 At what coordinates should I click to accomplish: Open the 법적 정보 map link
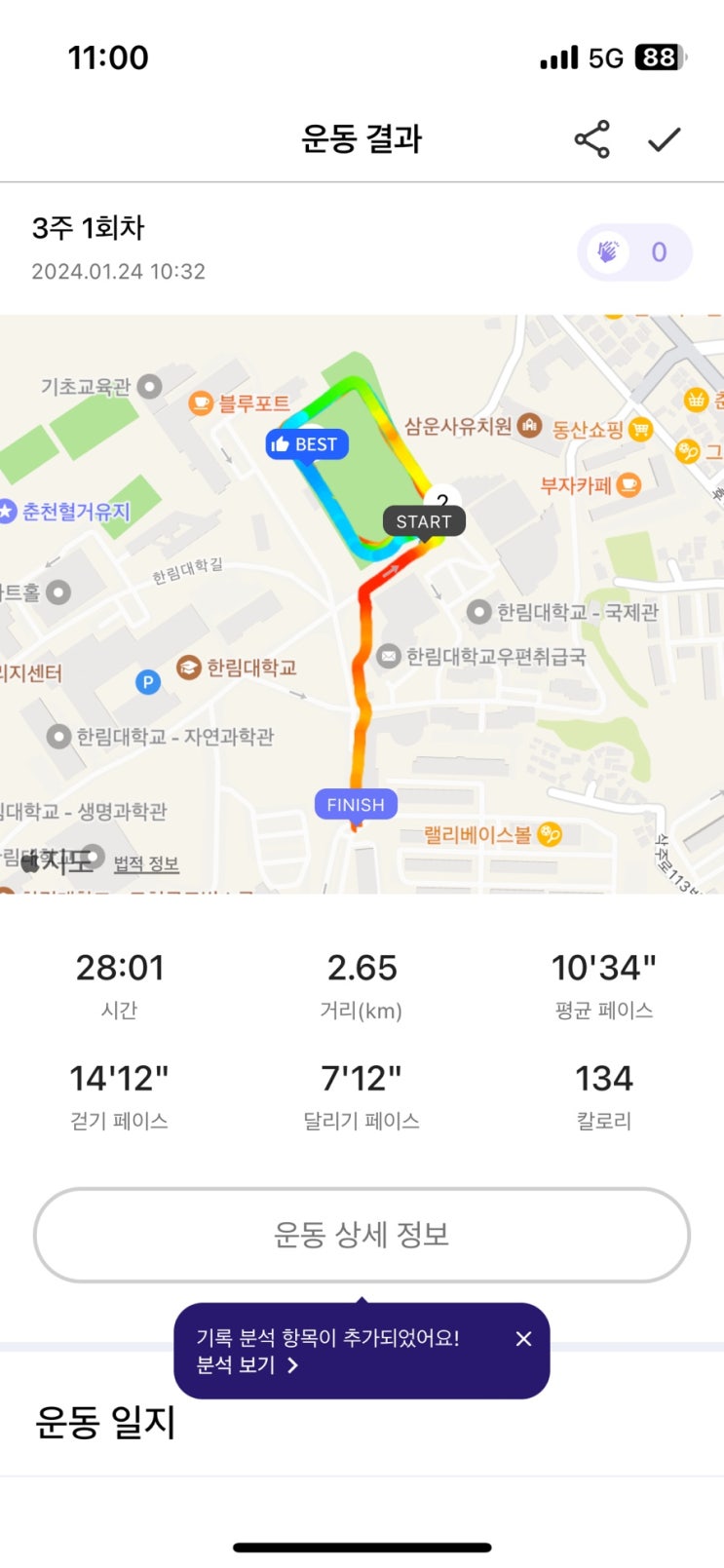(x=146, y=863)
